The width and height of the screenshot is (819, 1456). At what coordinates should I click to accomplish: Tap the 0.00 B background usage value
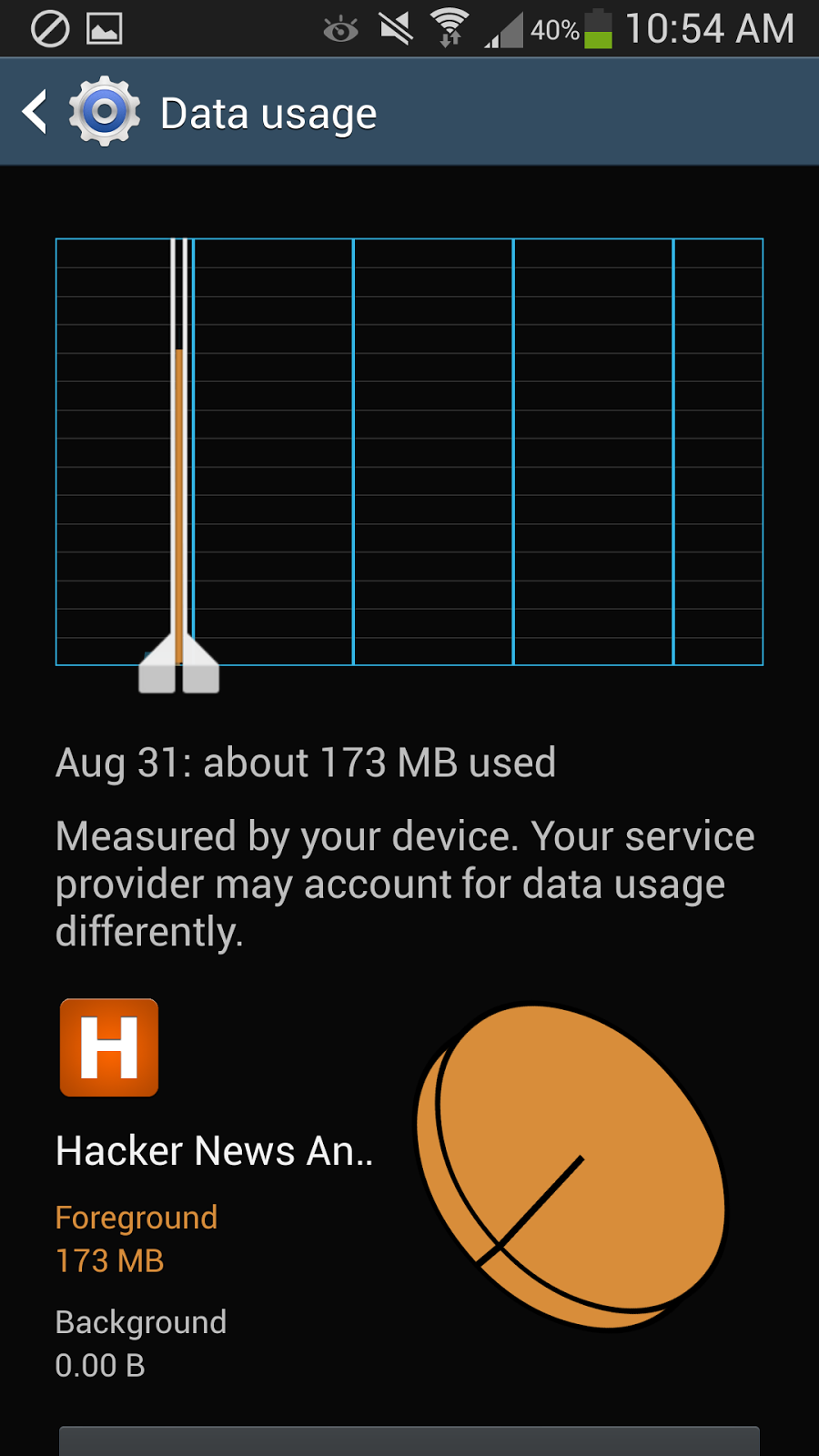(x=101, y=1365)
